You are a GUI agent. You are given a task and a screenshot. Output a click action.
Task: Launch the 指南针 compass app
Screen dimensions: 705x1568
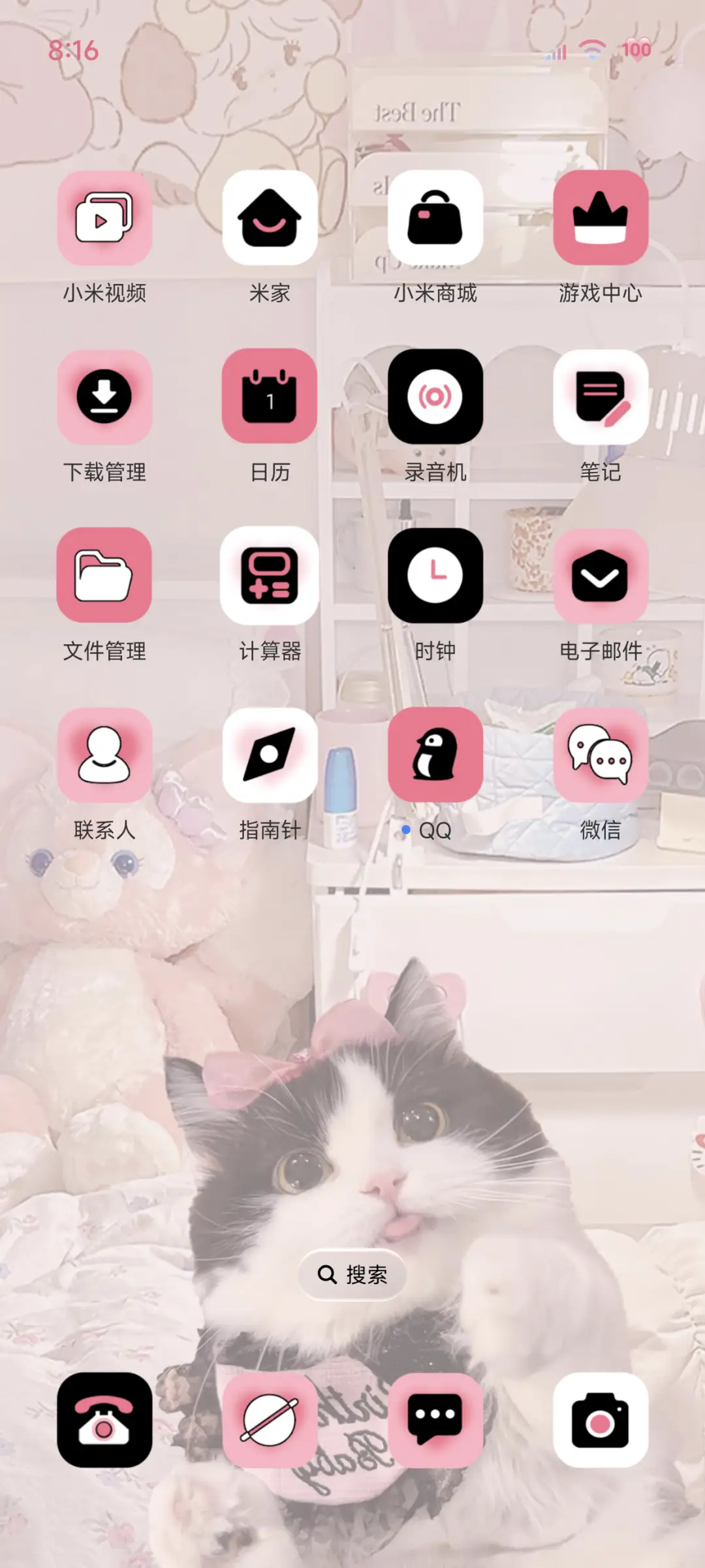pyautogui.click(x=270, y=754)
